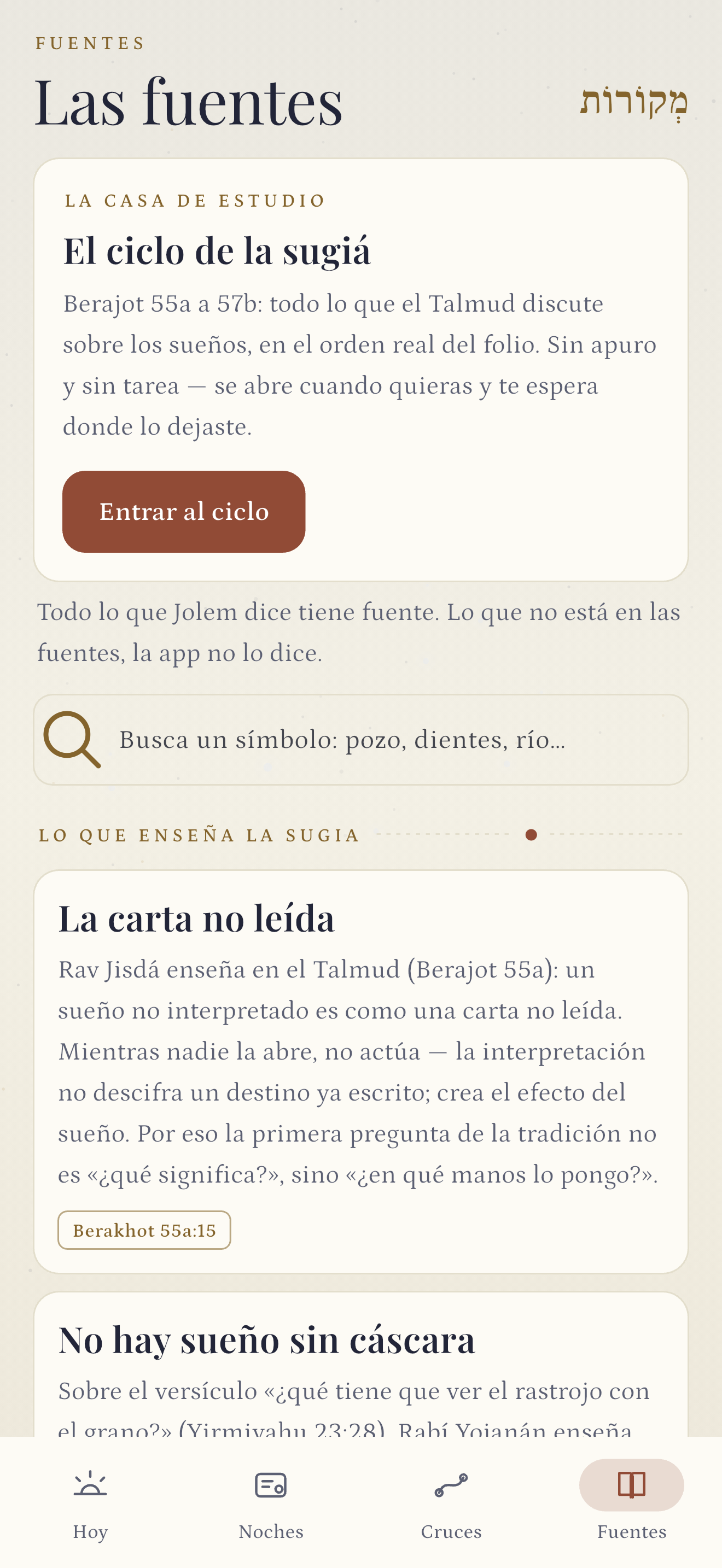The width and height of the screenshot is (722, 1568).
Task: Tap the Fuentes tab
Action: click(631, 1503)
